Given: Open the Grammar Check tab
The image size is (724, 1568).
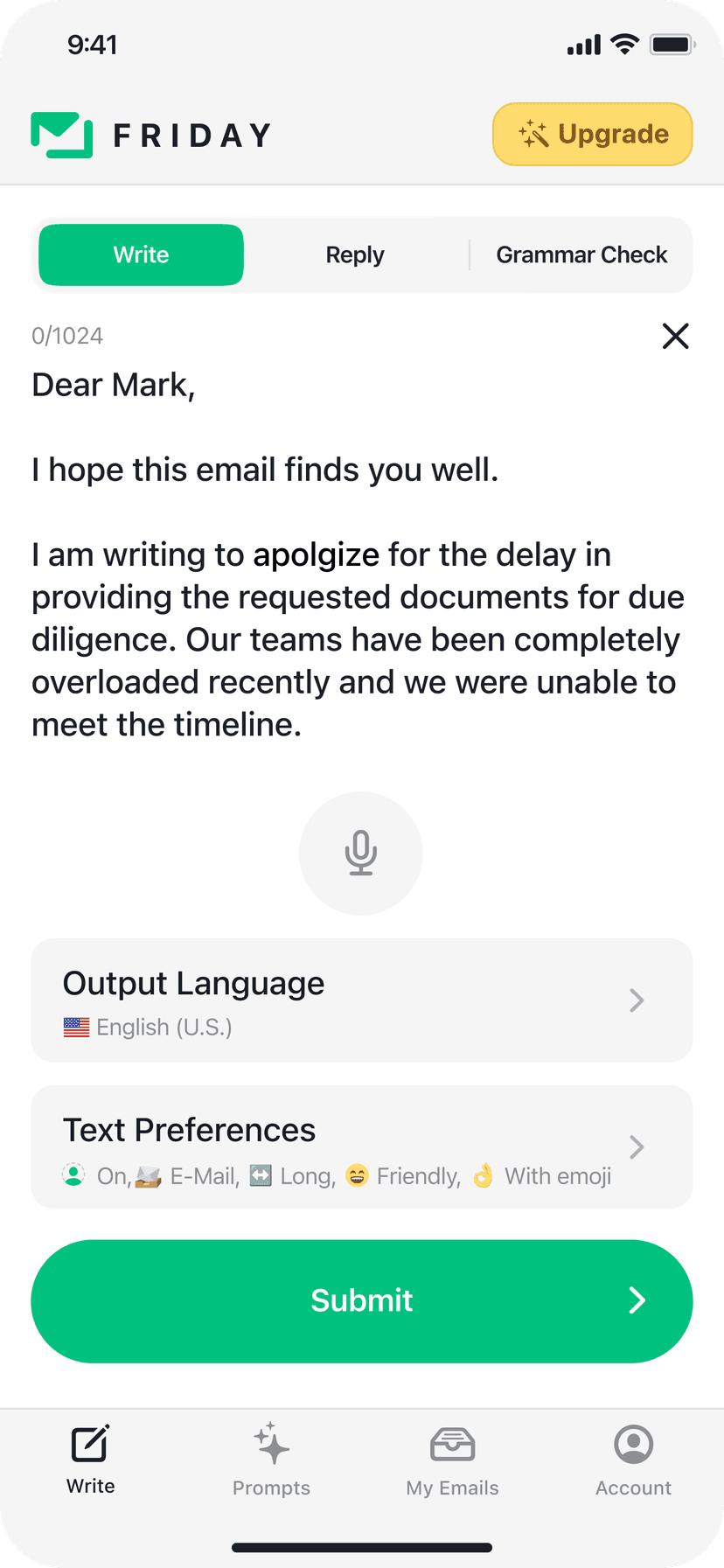Looking at the screenshot, I should click(581, 254).
